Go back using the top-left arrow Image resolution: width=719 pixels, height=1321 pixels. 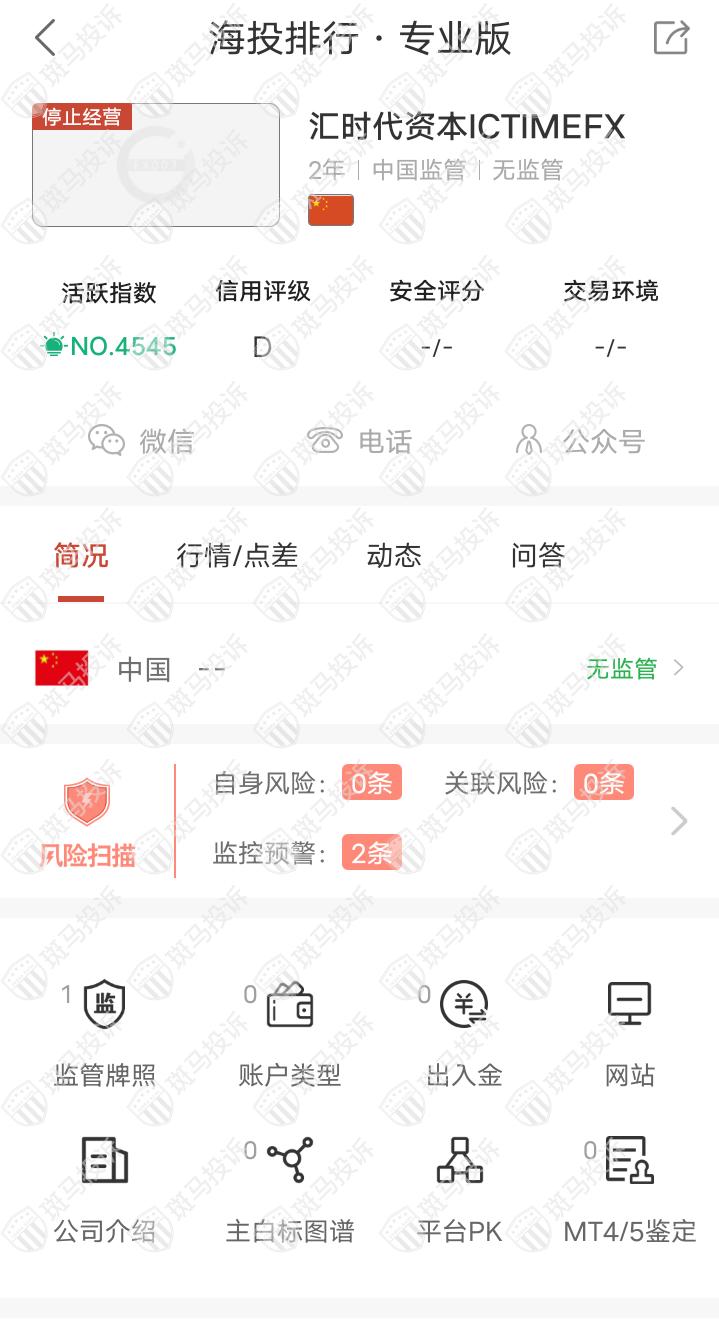pyautogui.click(x=45, y=38)
